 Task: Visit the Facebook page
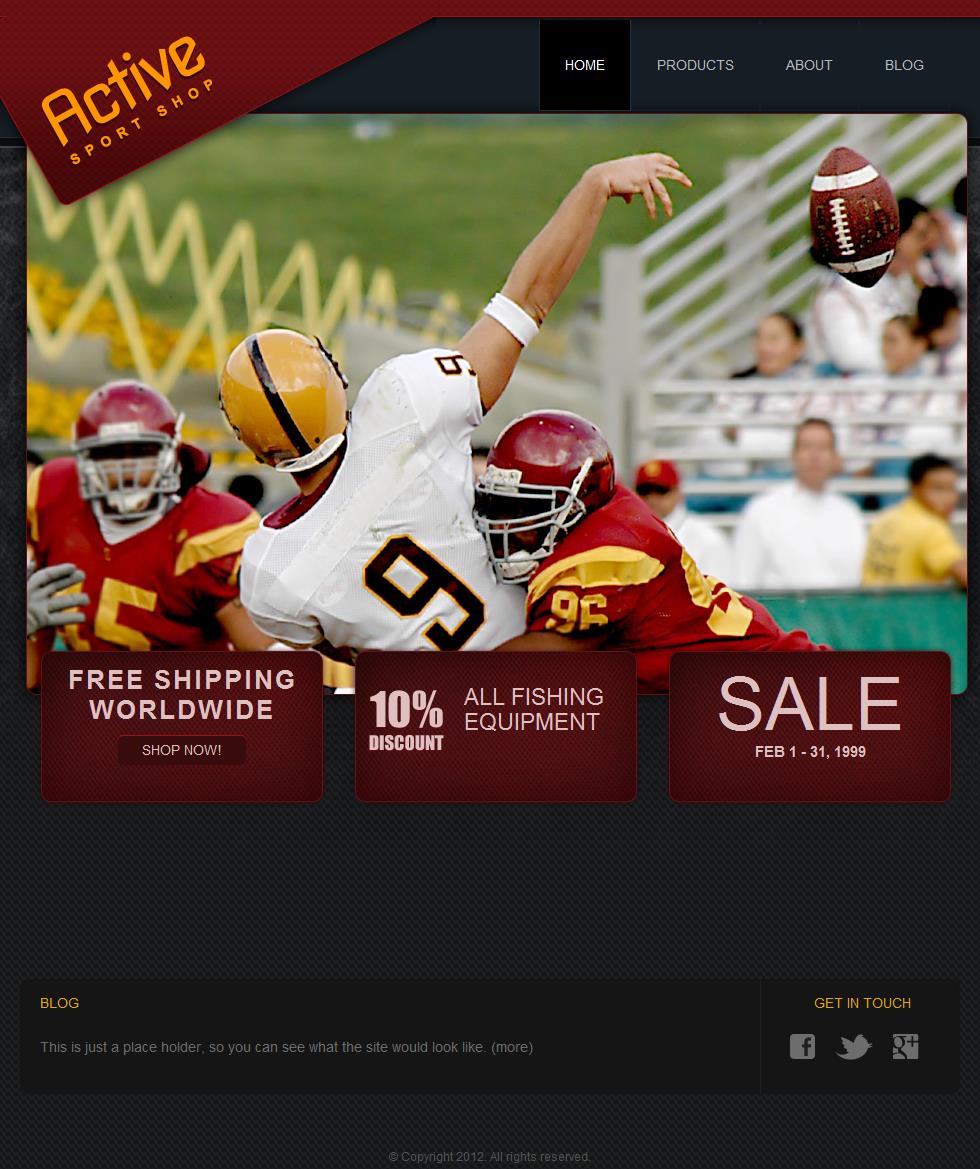(802, 1047)
